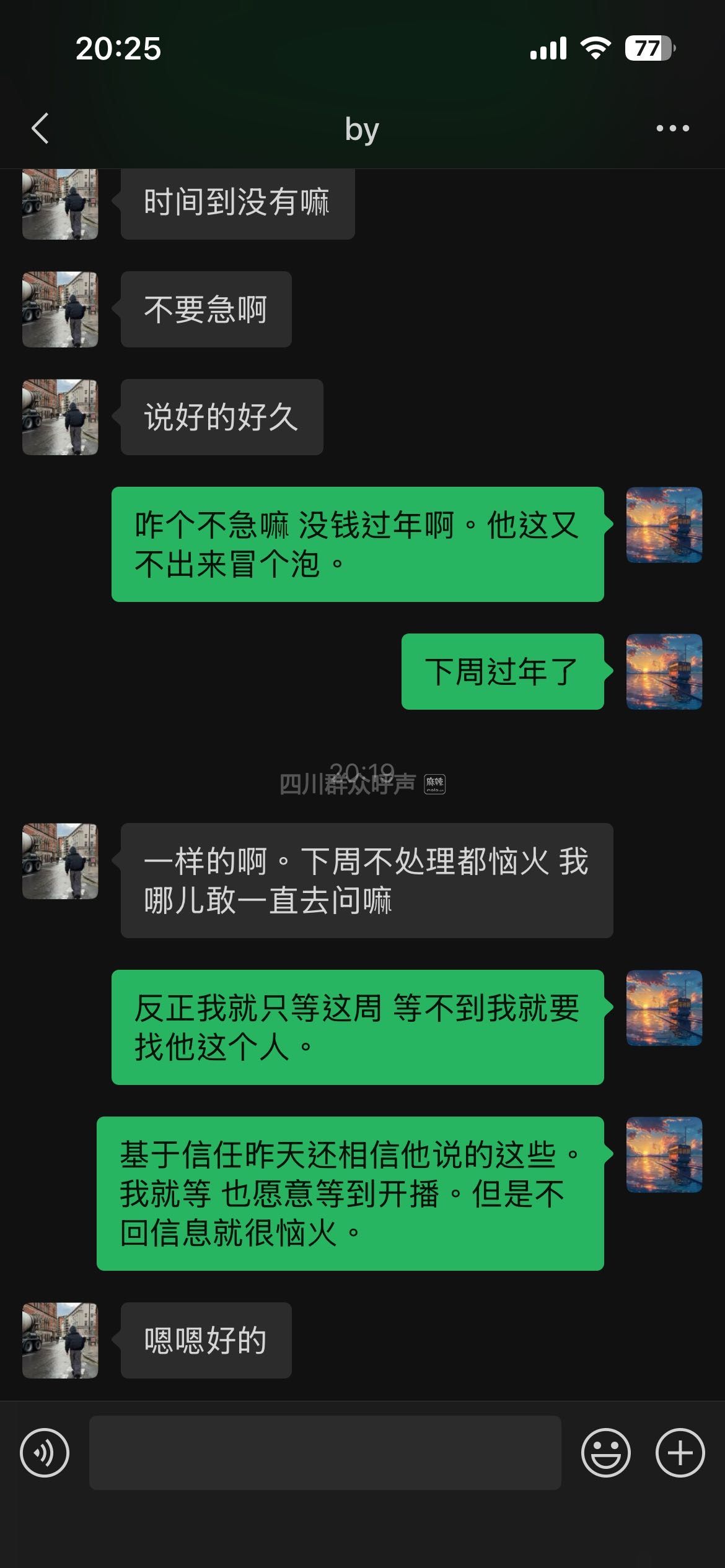Open my avatar beside 下周过年了 message

click(664, 671)
